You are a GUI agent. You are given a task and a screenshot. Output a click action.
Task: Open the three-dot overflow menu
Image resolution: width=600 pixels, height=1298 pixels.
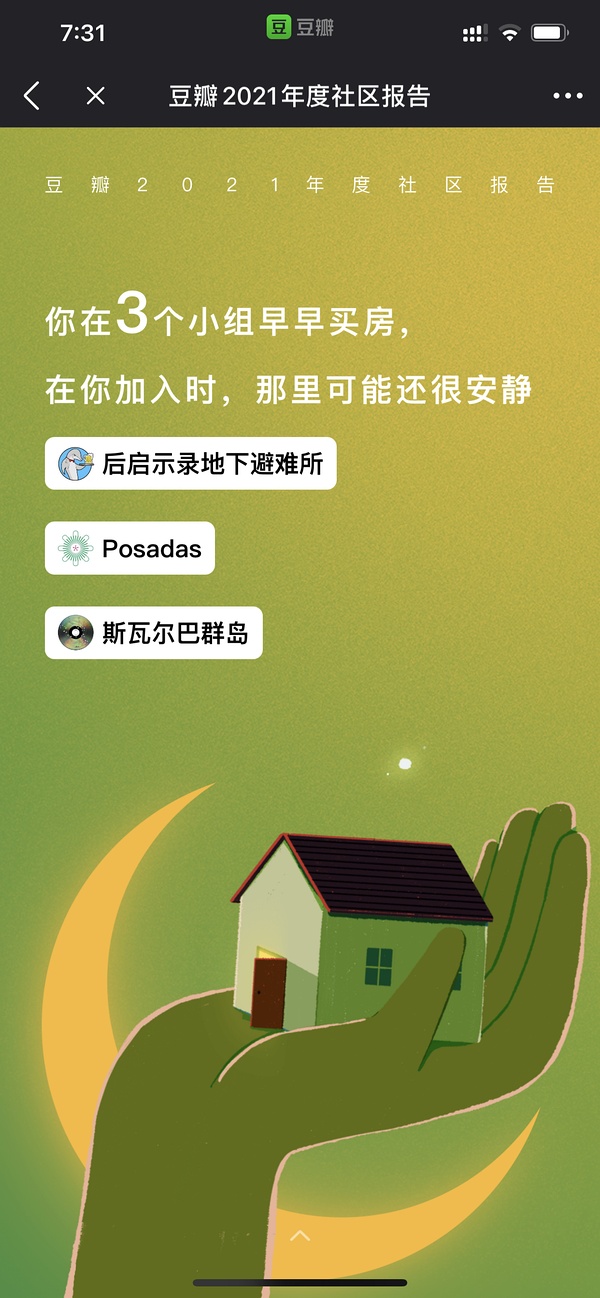(x=567, y=96)
